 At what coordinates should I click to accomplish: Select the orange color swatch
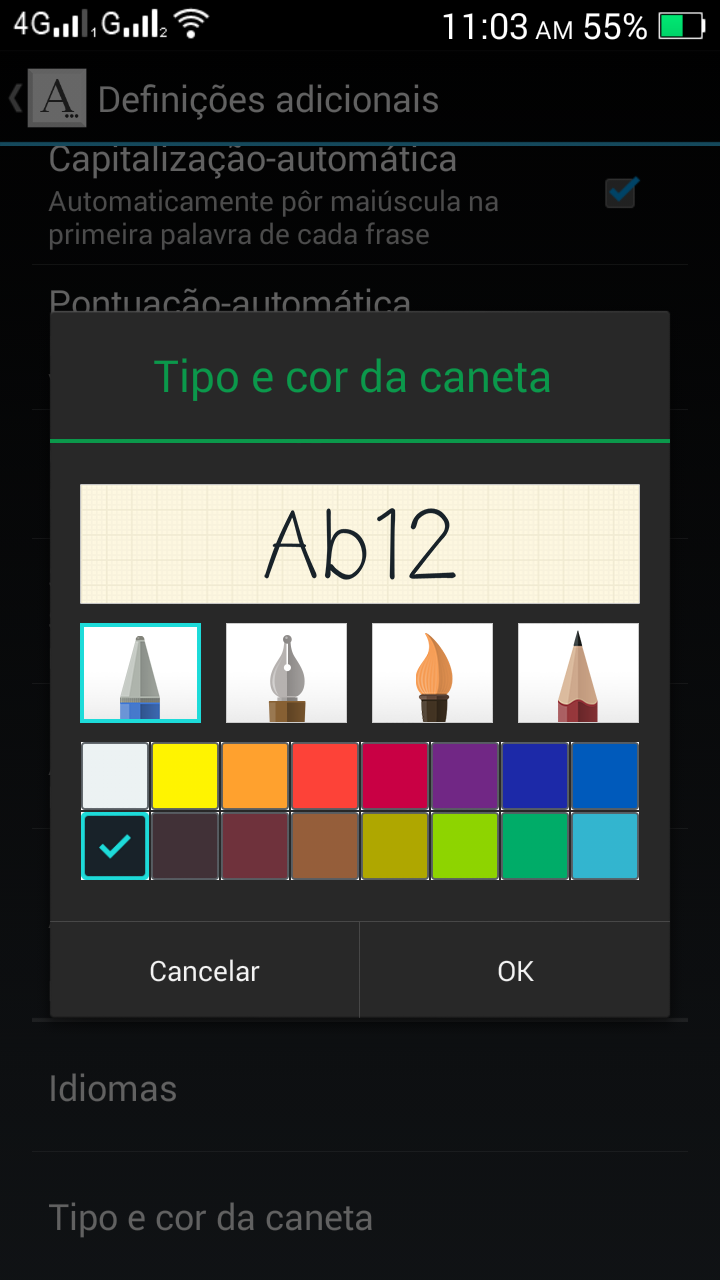(x=255, y=775)
